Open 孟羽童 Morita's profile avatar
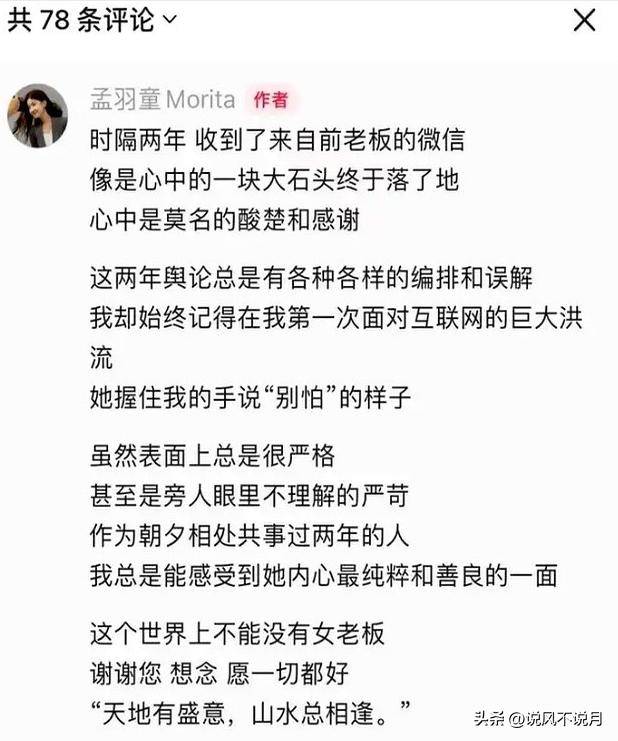 point(39,115)
